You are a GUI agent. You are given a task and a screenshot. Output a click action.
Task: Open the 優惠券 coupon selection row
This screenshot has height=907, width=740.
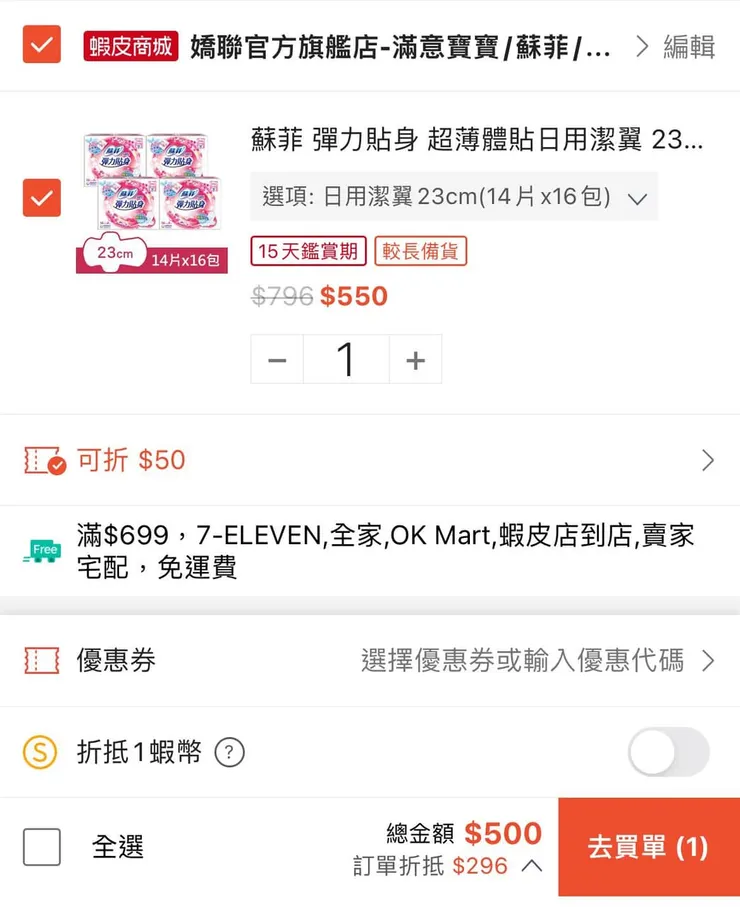[x=370, y=660]
